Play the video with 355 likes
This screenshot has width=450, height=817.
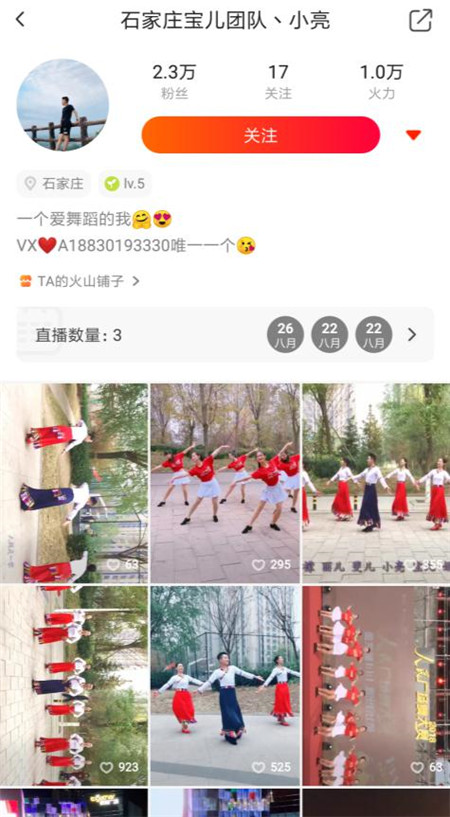376,483
